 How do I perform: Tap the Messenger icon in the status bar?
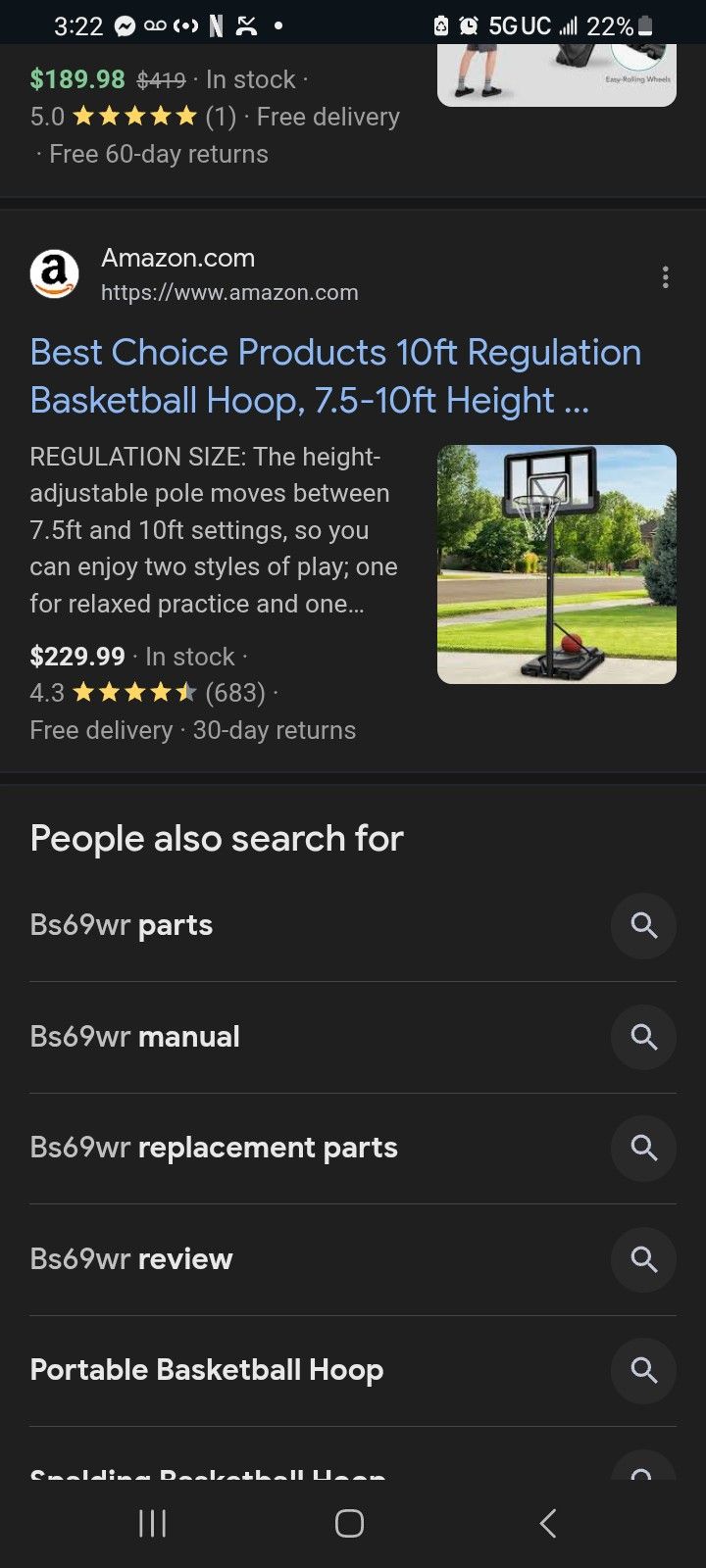[x=124, y=25]
